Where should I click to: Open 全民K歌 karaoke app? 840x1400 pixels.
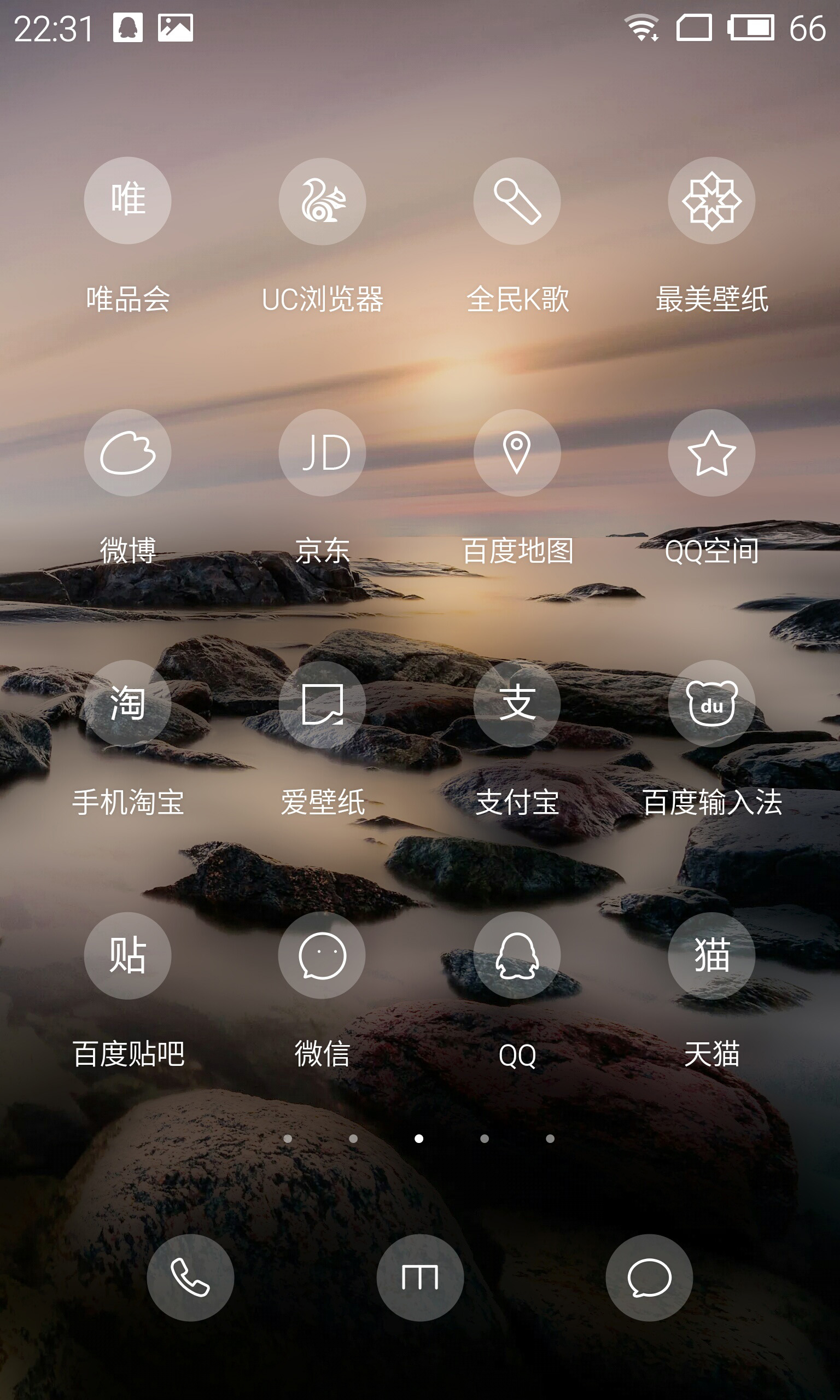point(517,200)
